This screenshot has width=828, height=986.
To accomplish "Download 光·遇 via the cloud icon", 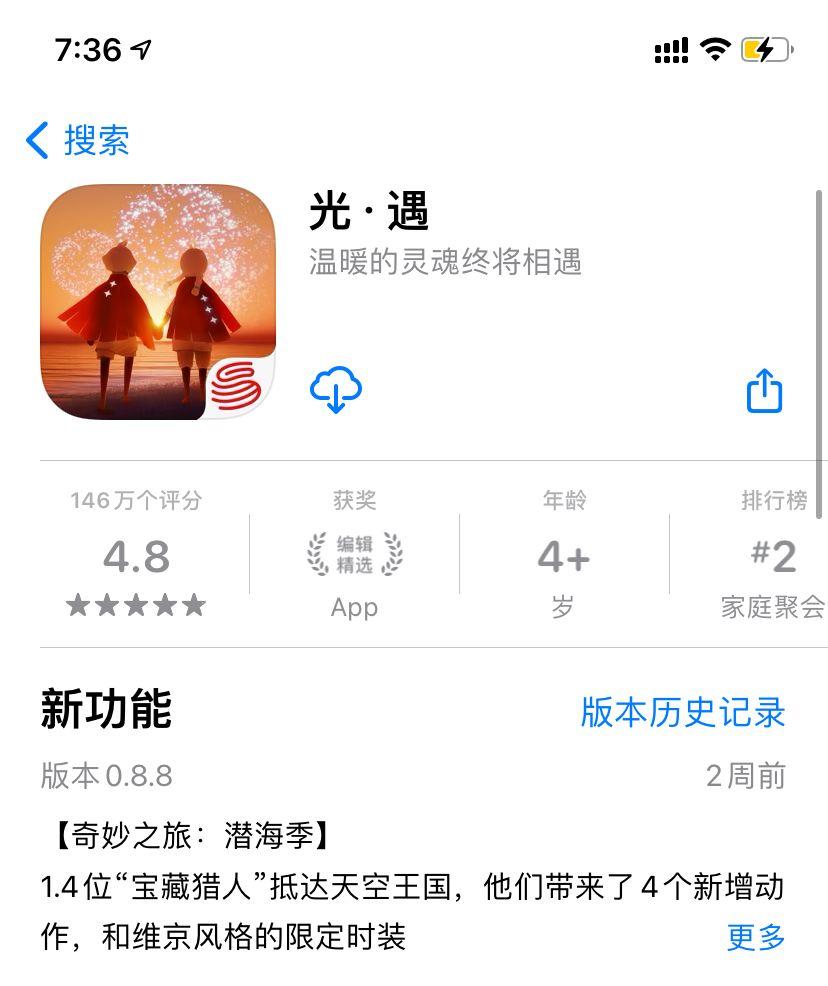I will (x=336, y=389).
